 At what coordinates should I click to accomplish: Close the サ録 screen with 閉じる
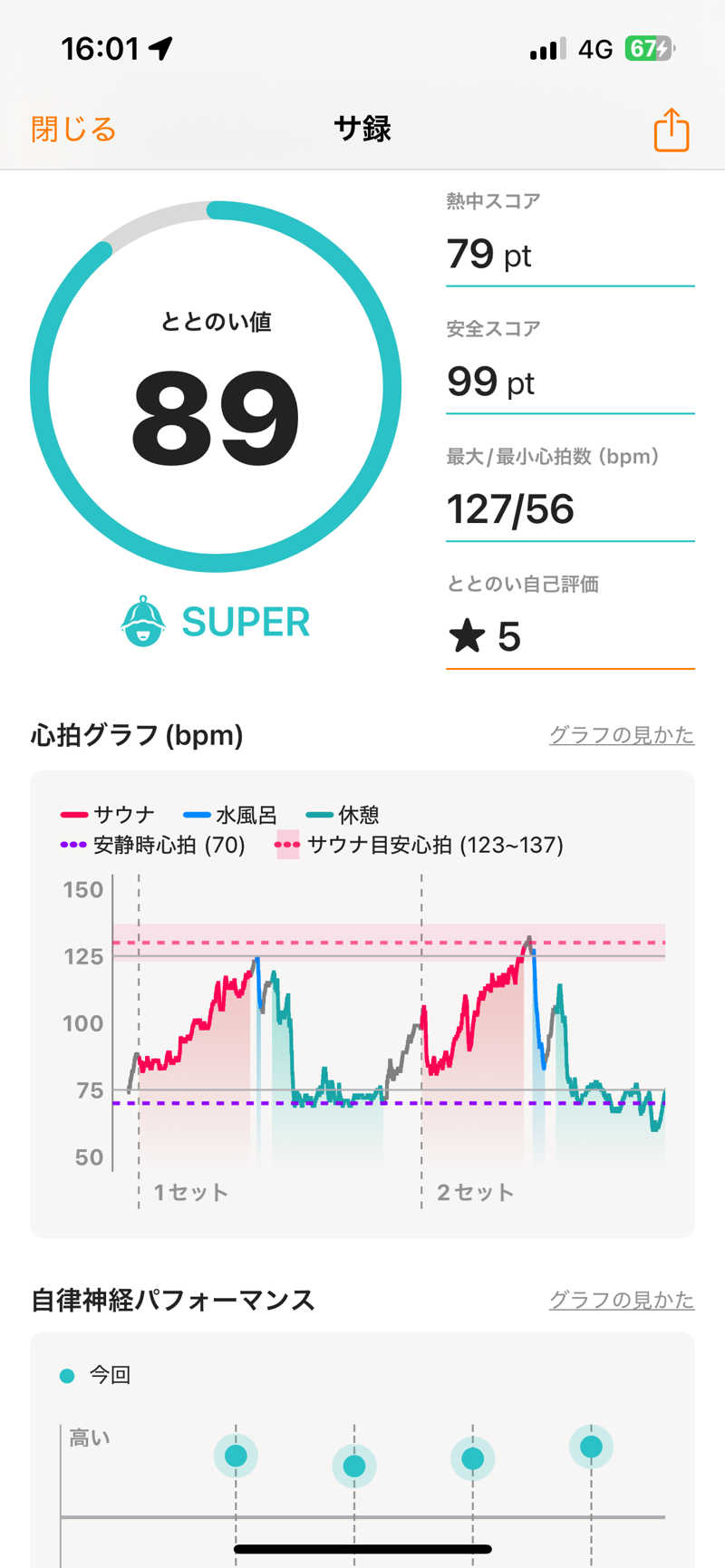point(73,129)
